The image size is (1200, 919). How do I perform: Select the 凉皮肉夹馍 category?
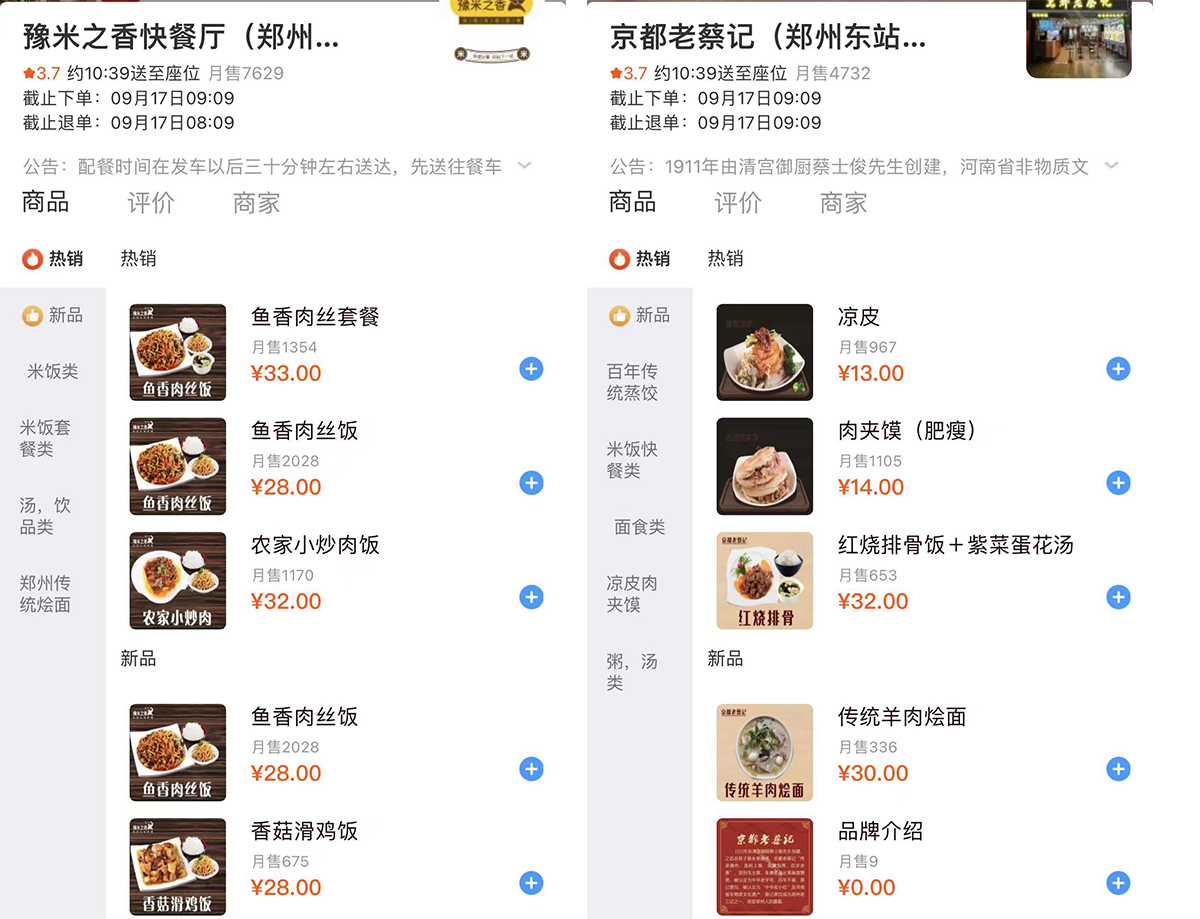pos(633,593)
